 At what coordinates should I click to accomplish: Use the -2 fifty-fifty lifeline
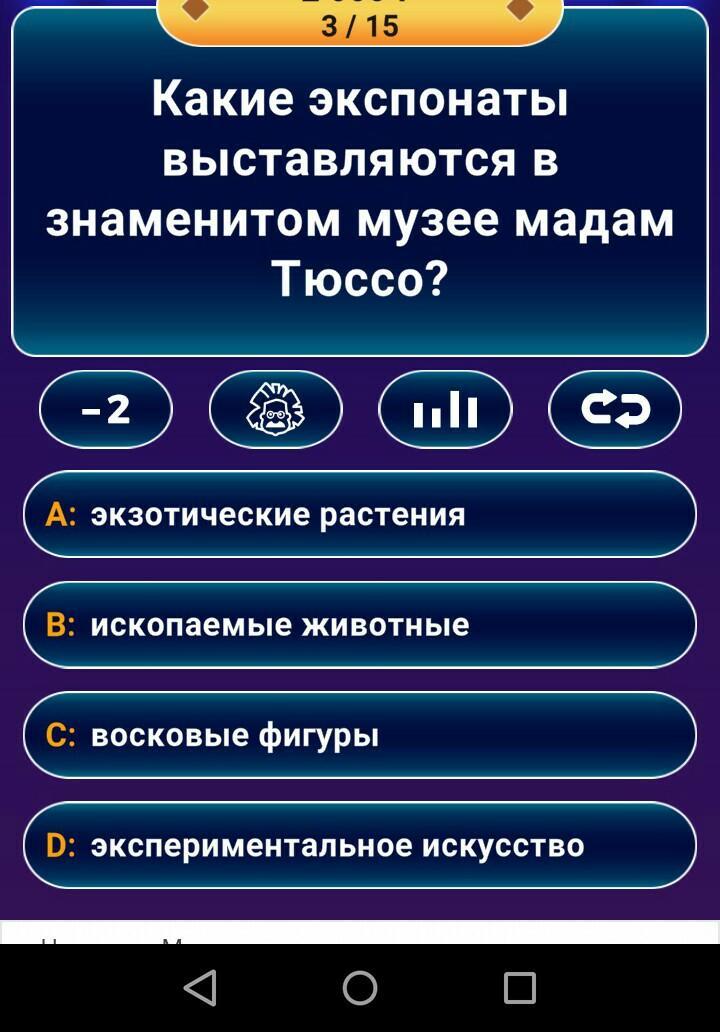(106, 409)
